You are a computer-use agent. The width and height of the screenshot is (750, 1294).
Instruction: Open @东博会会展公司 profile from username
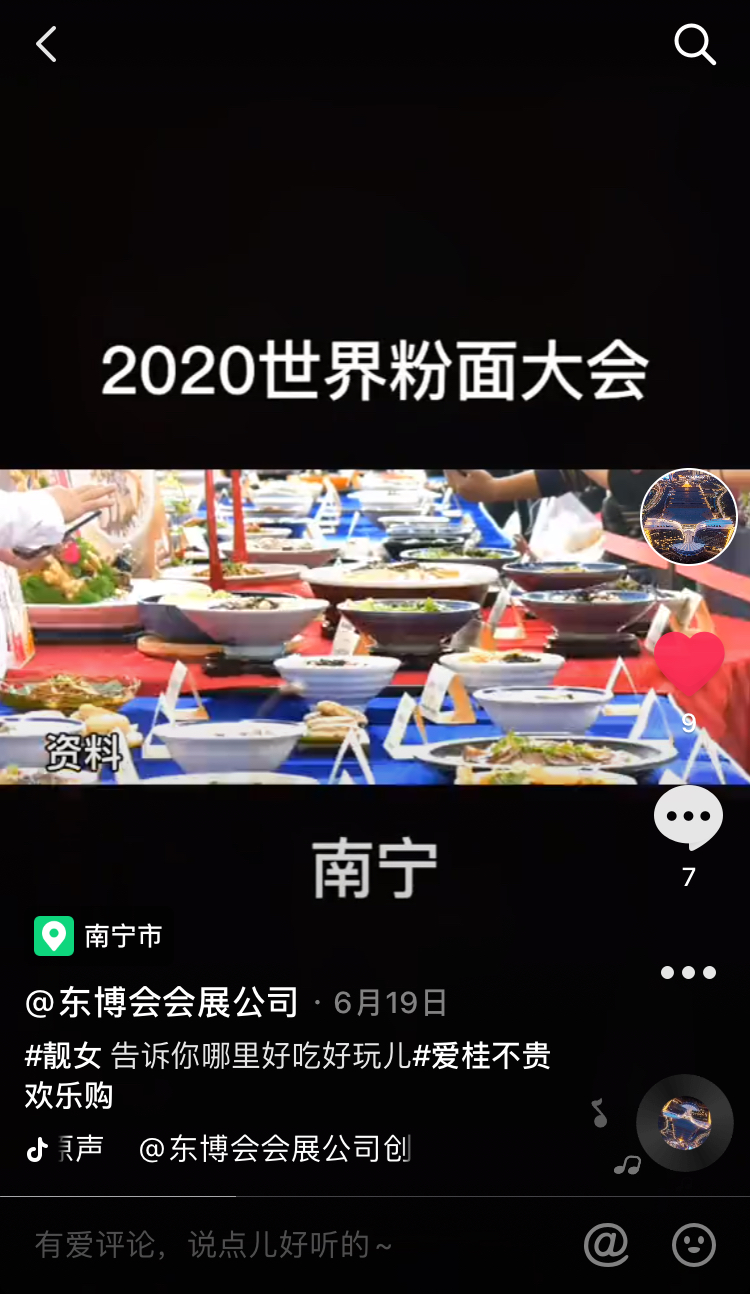(162, 1002)
